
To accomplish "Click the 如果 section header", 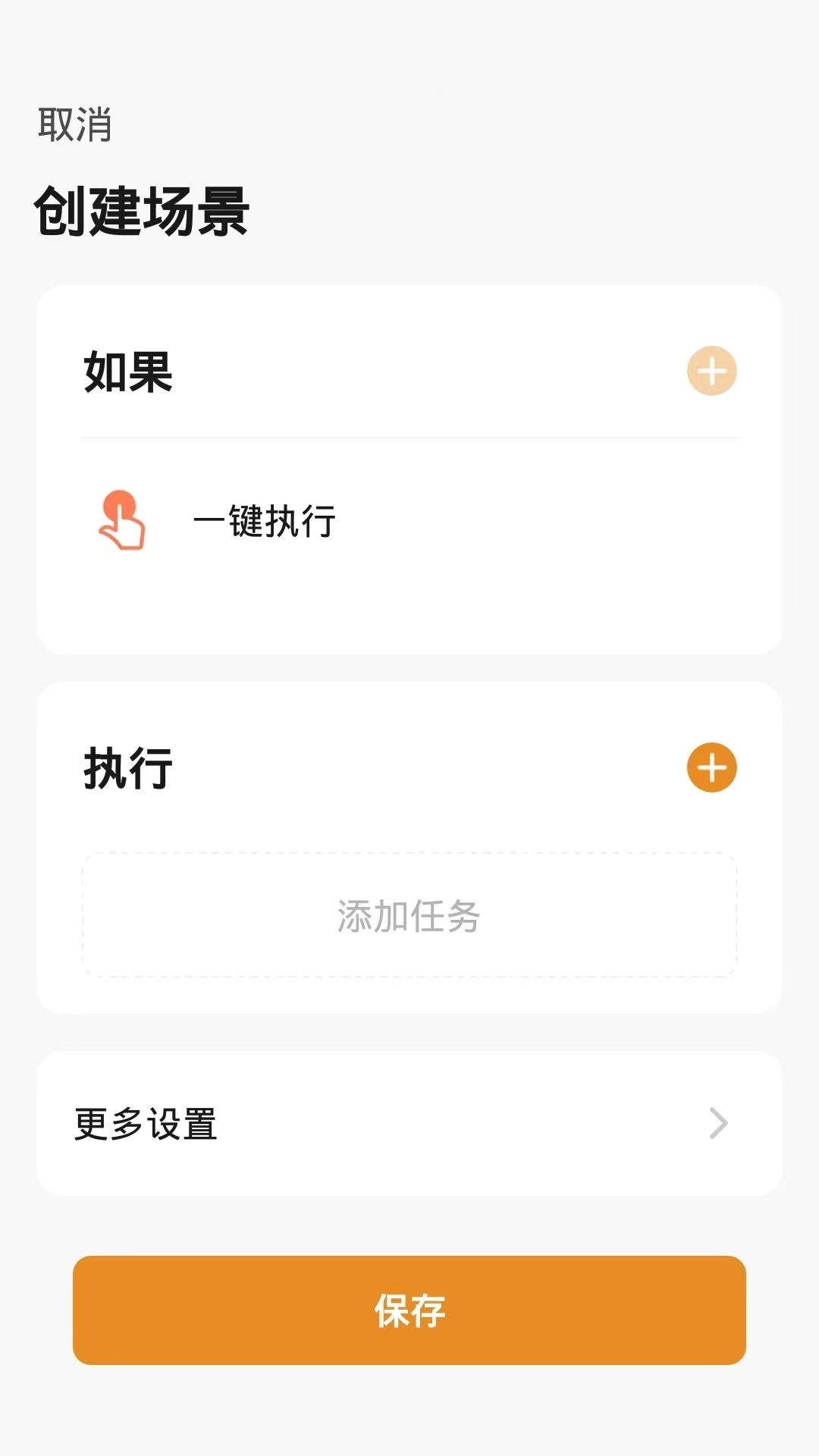I will tap(127, 372).
